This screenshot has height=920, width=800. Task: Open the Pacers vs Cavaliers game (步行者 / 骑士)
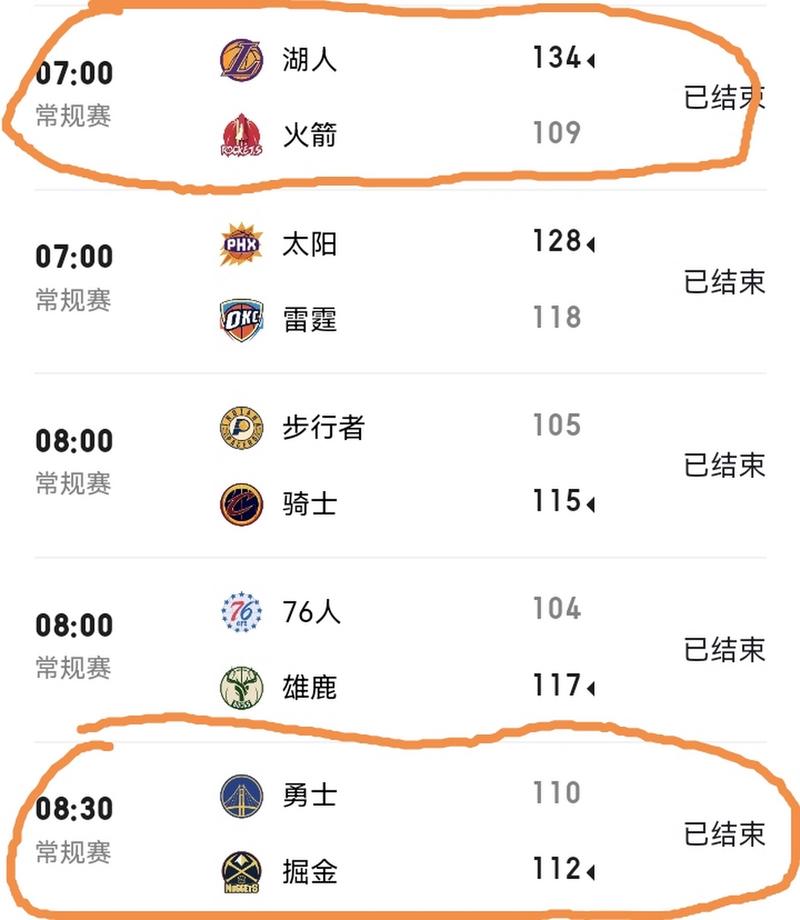click(400, 465)
